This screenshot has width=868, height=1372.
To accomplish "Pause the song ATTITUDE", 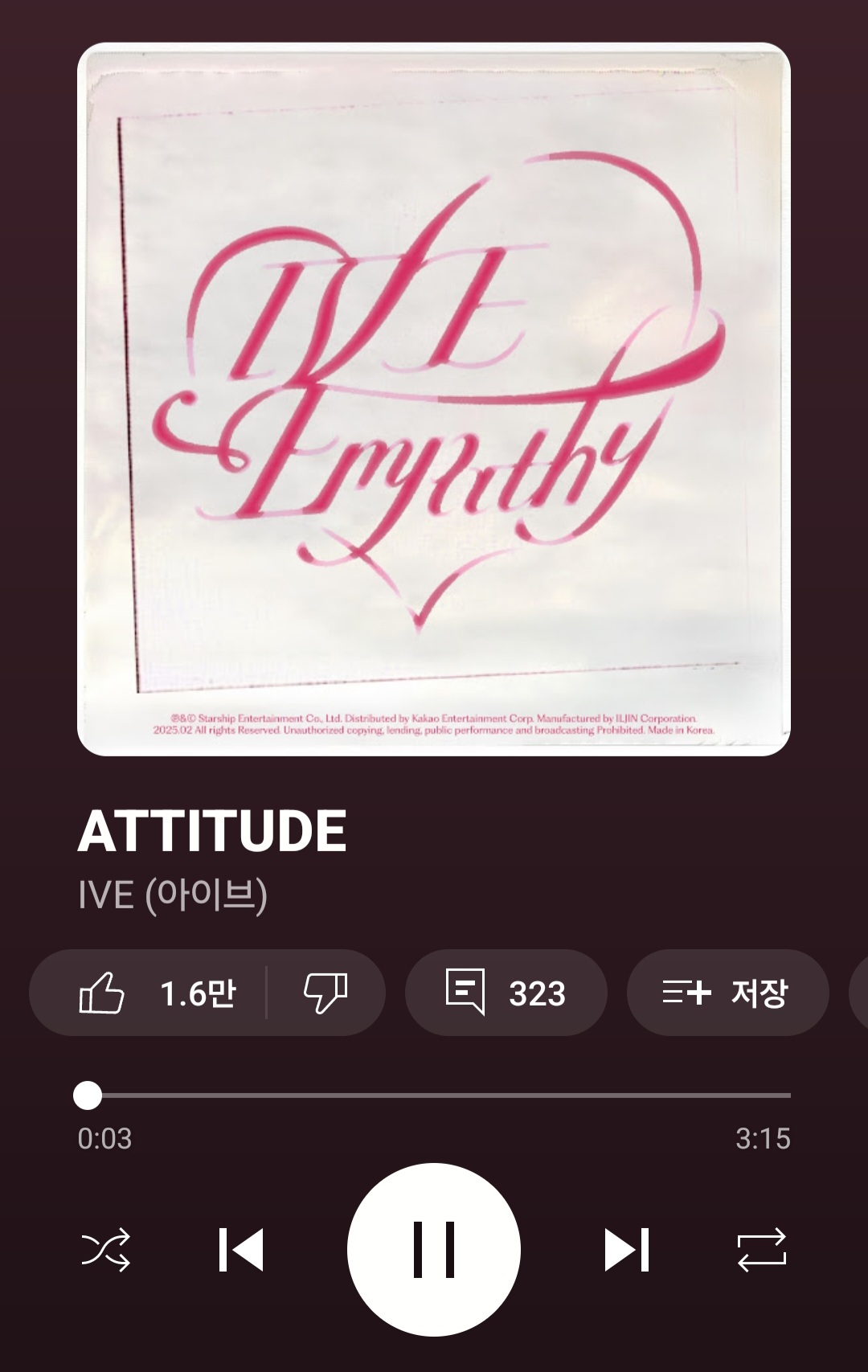I will pyautogui.click(x=434, y=1249).
